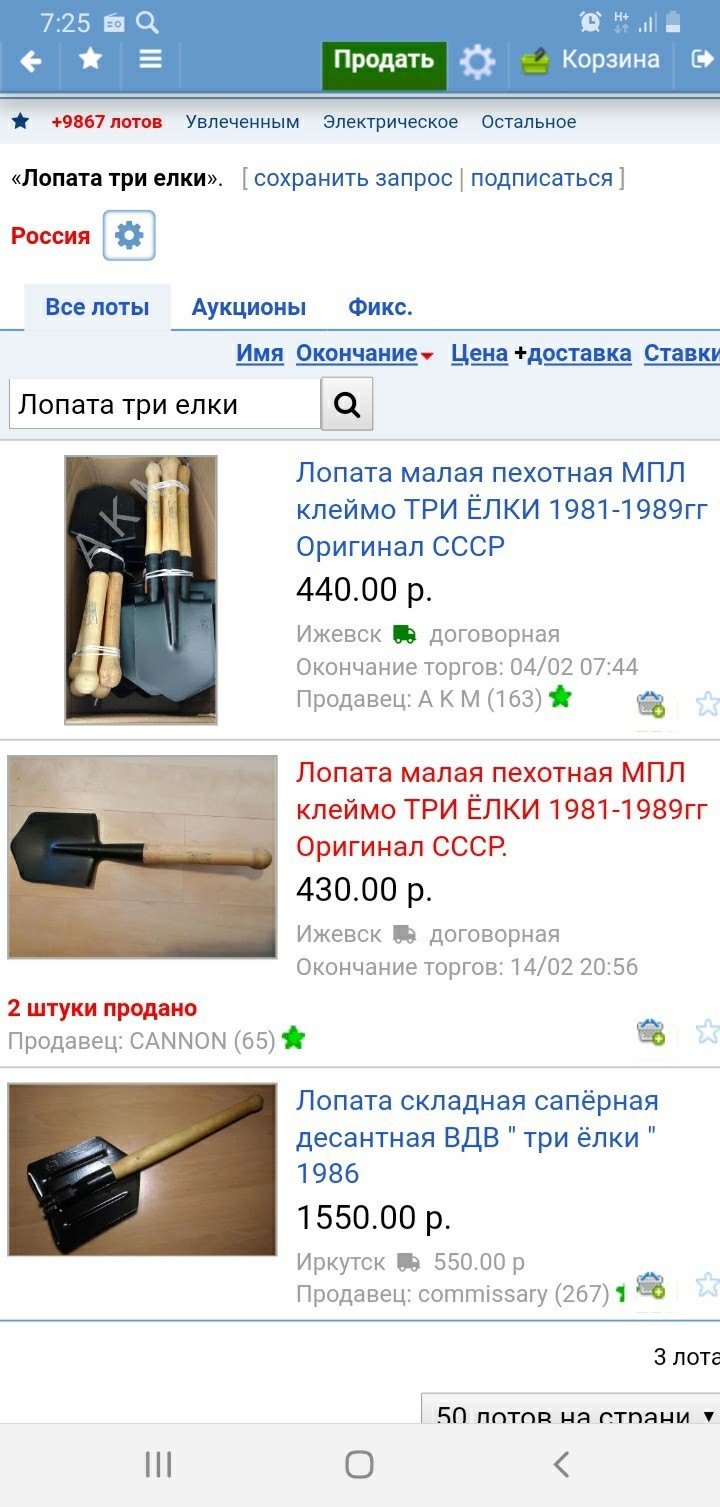
Task: Open the hamburger menu
Action: click(151, 60)
